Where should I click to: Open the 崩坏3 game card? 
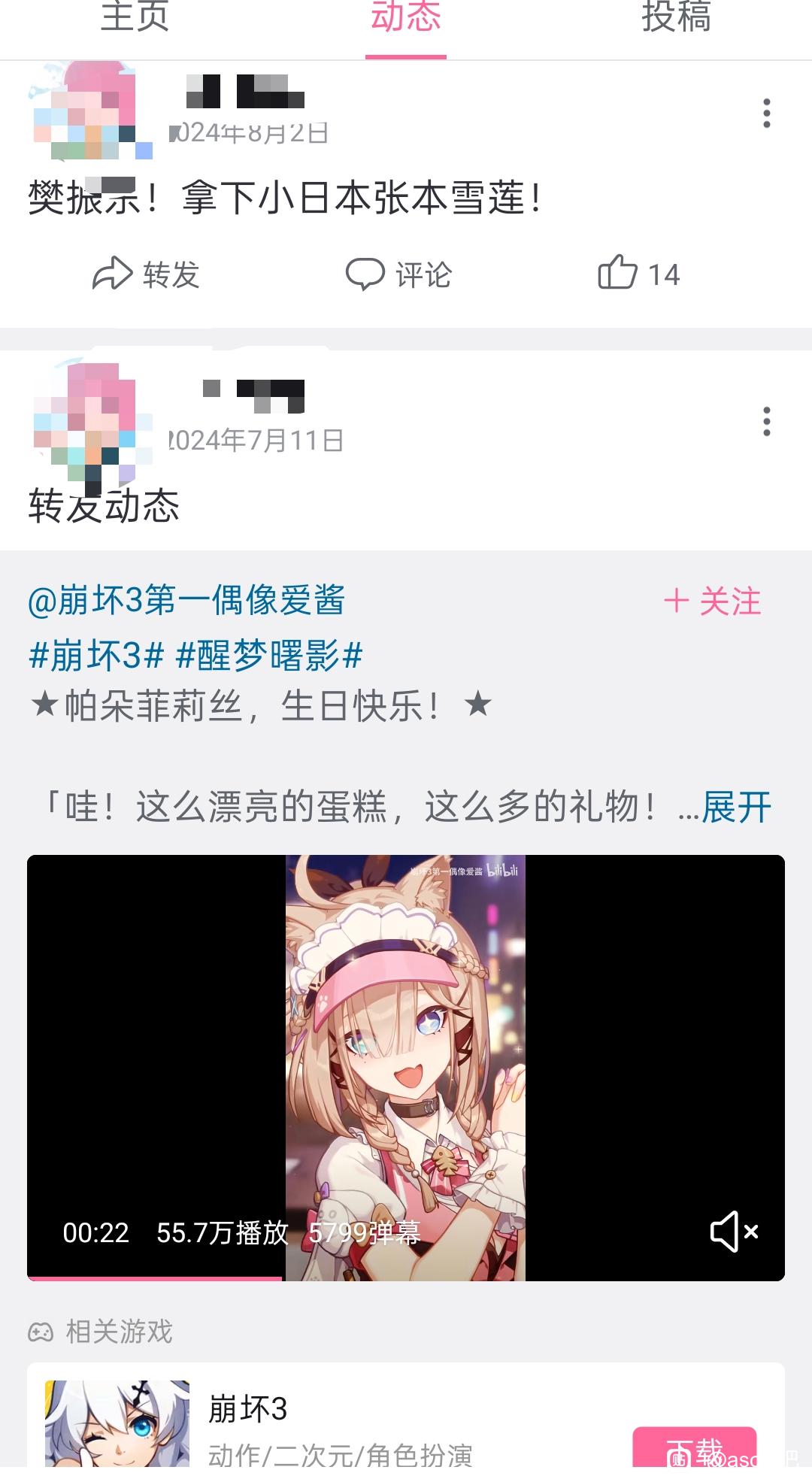pyautogui.click(x=406, y=1420)
